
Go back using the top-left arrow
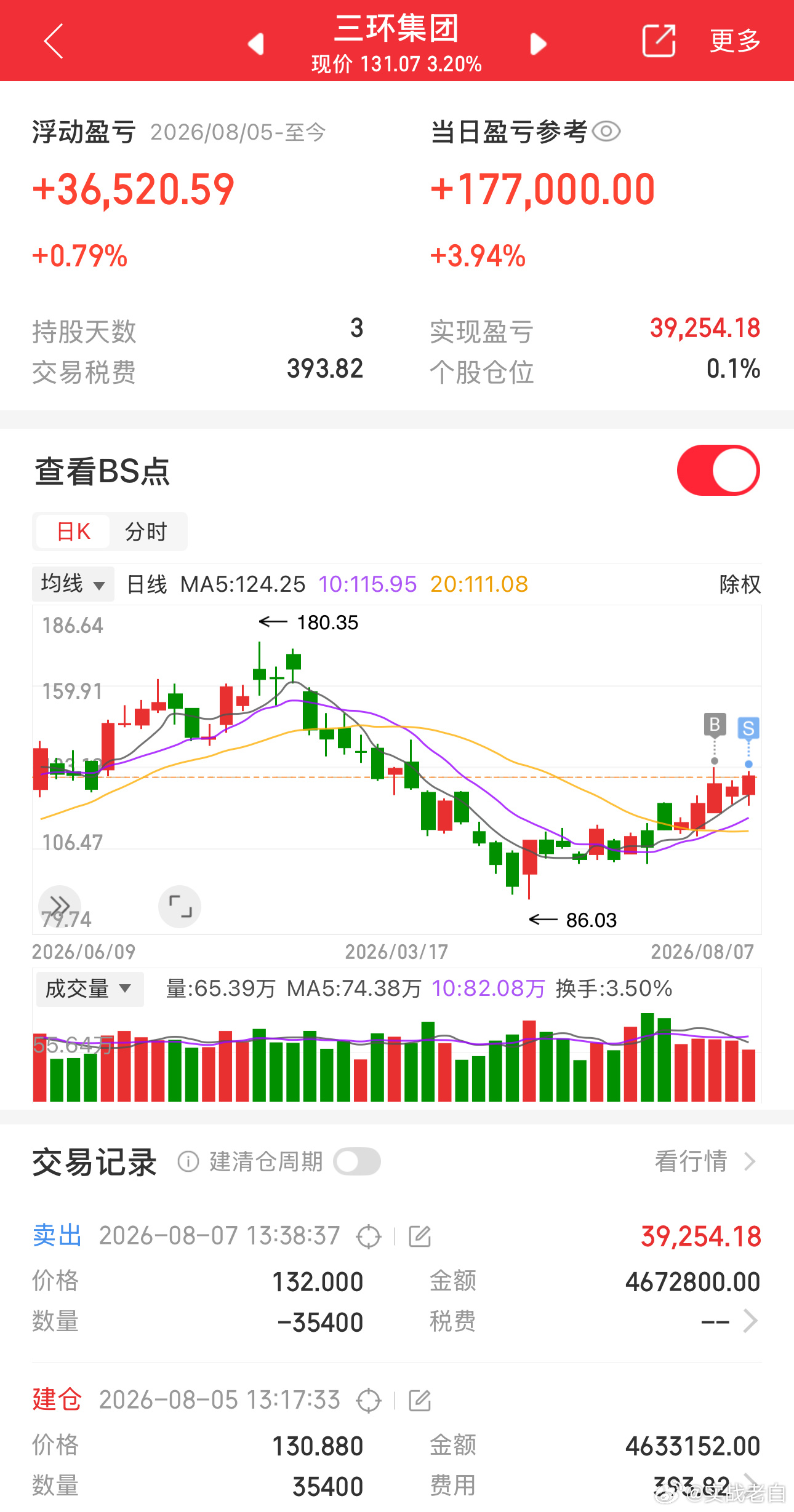pos(54,41)
